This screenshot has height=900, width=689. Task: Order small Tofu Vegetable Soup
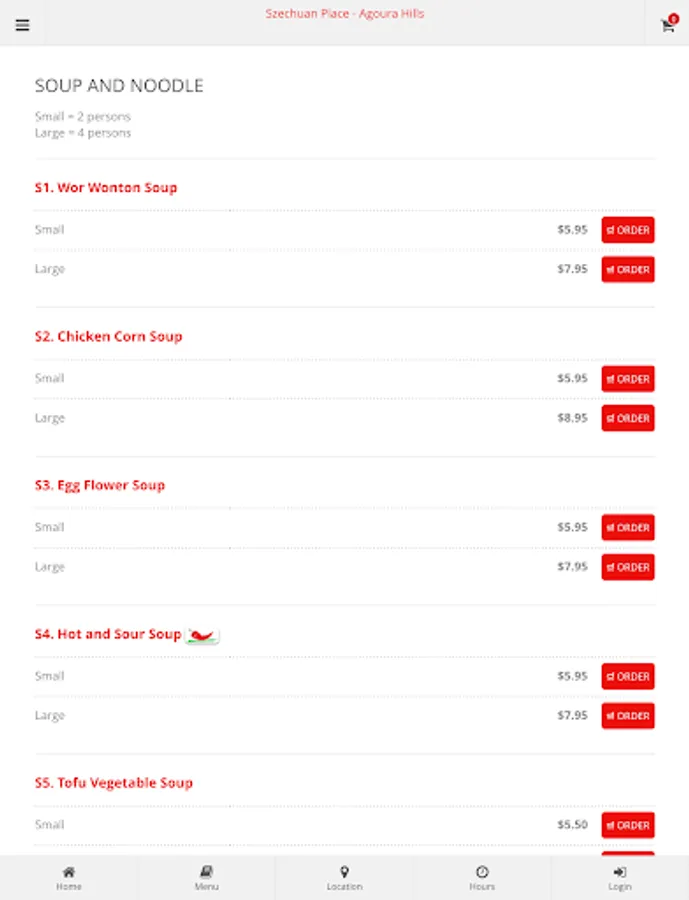point(628,825)
